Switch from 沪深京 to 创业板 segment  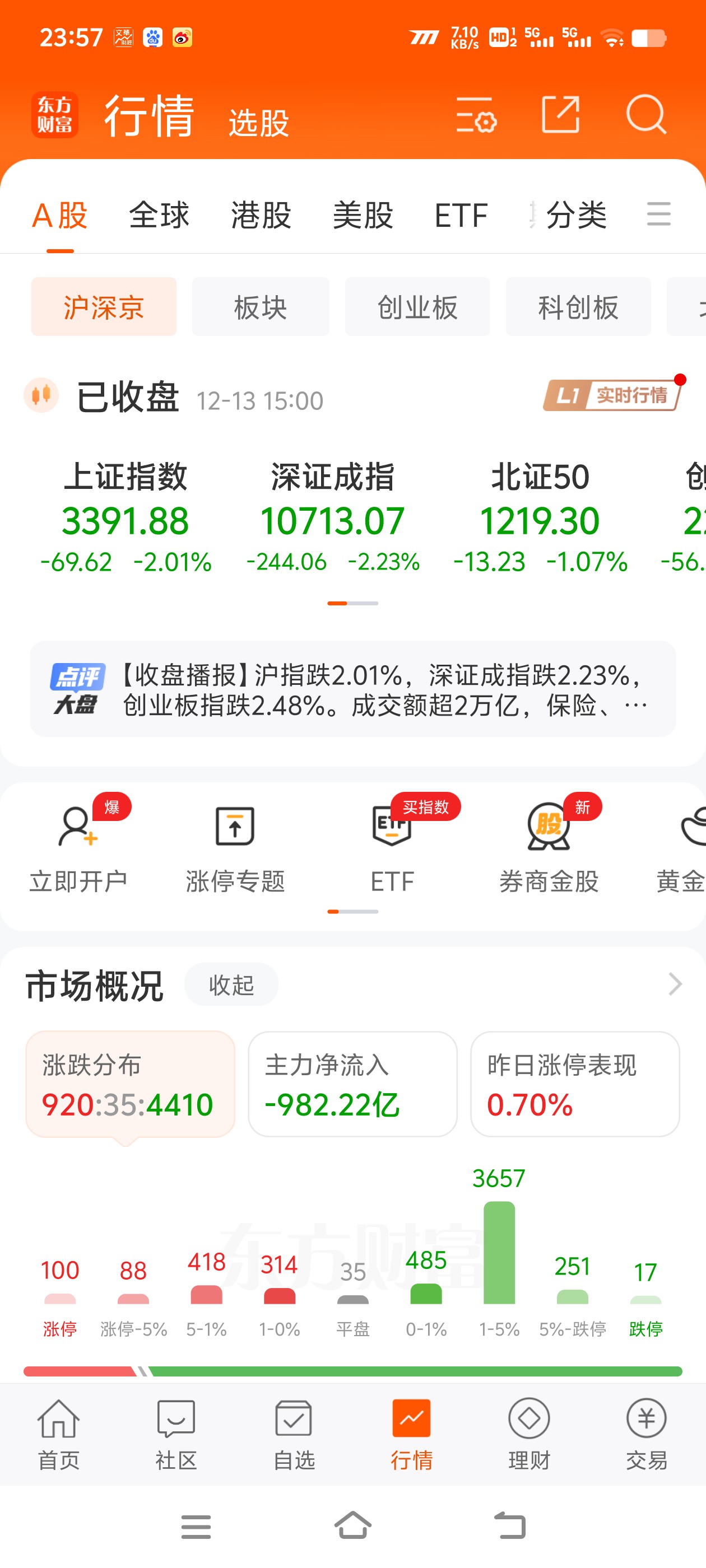coord(418,307)
